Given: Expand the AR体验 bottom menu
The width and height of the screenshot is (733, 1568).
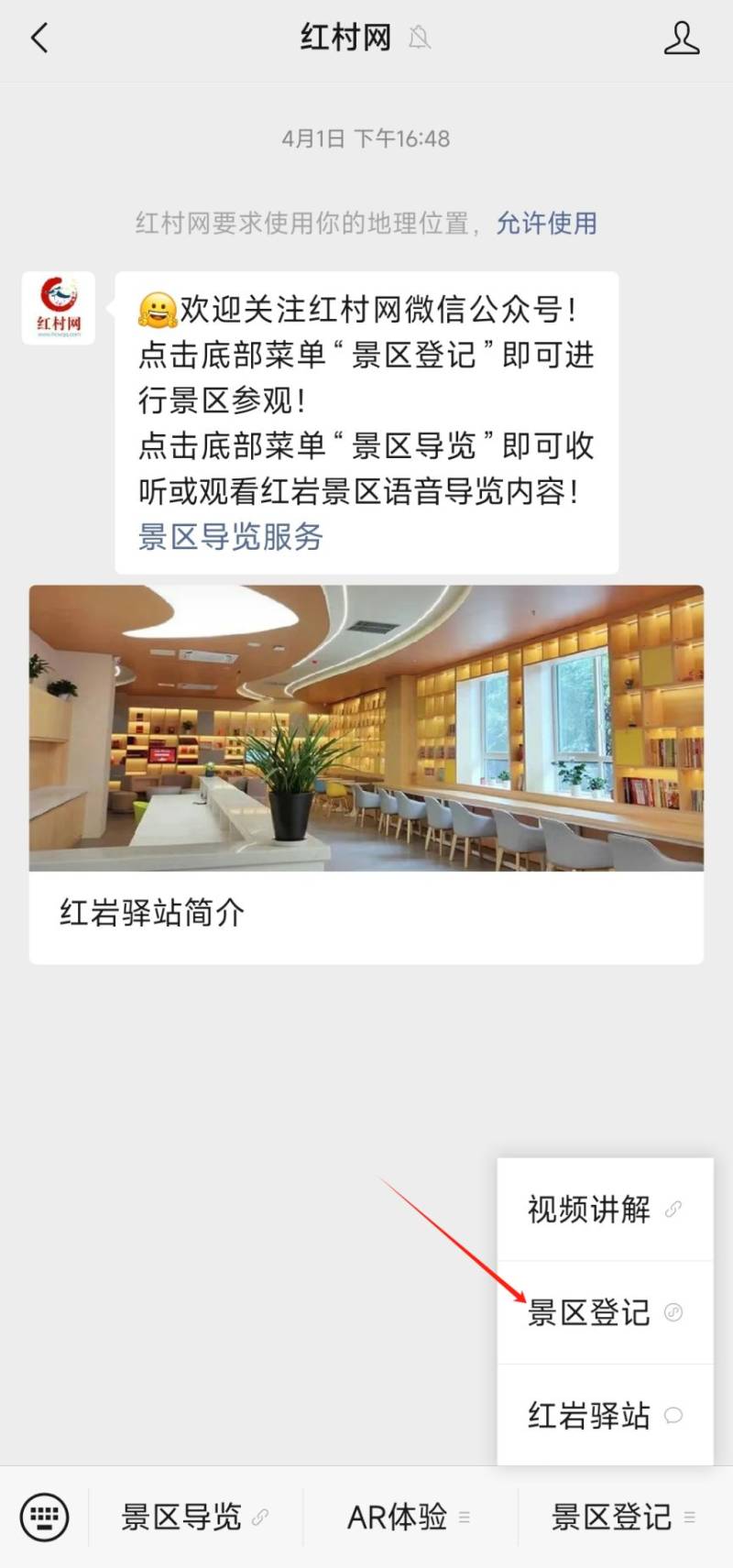Looking at the screenshot, I should (409, 1517).
